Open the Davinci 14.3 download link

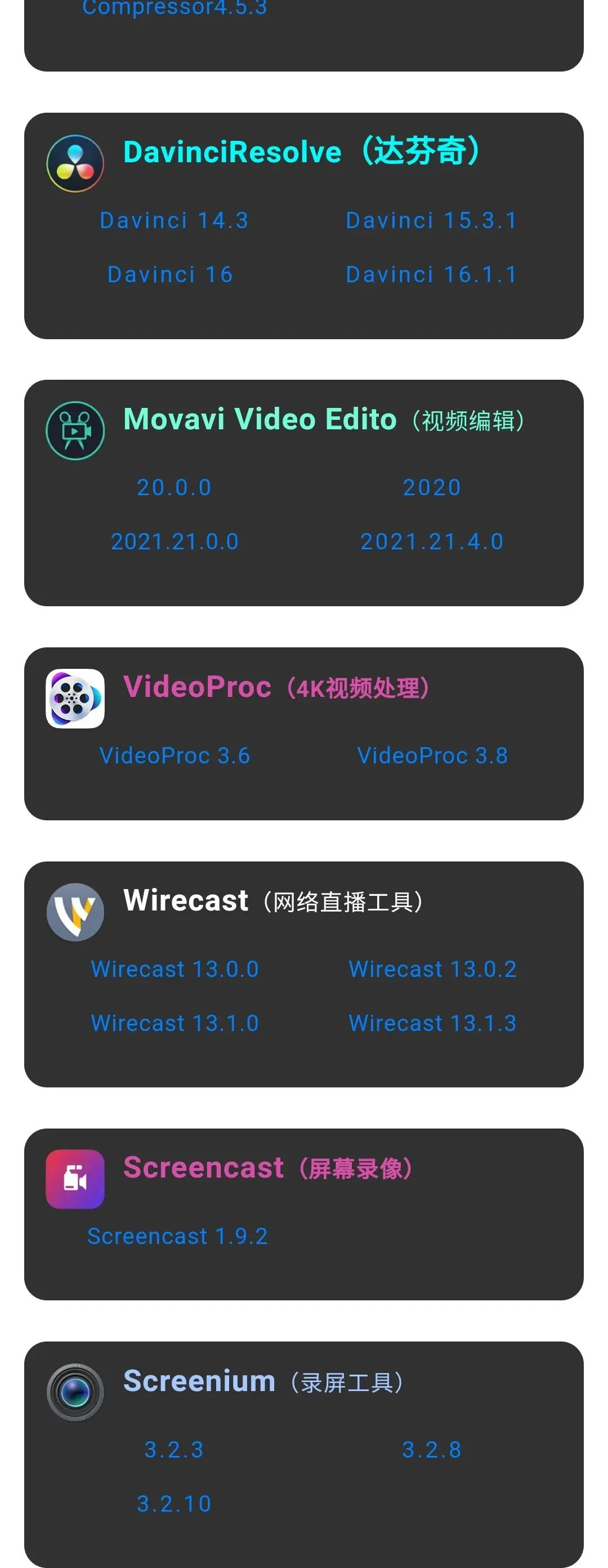pos(175,220)
